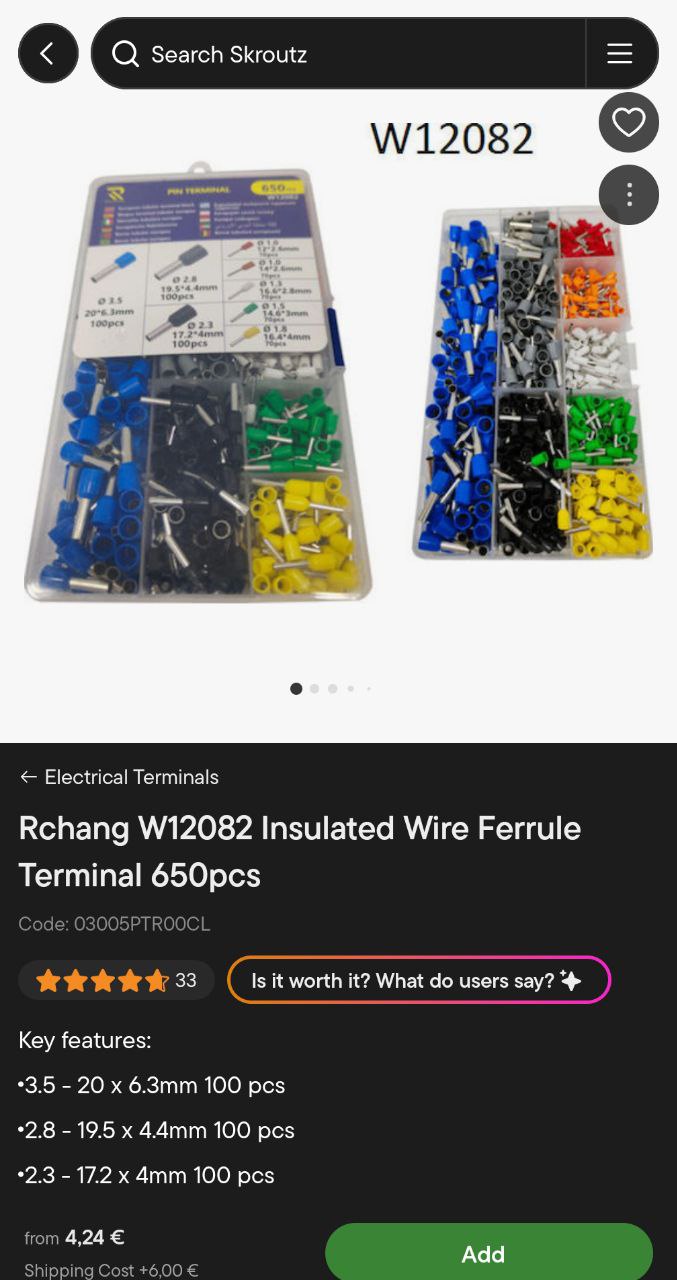The height and width of the screenshot is (1280, 677).
Task: Go to Electrical Terminals category
Action: (119, 777)
